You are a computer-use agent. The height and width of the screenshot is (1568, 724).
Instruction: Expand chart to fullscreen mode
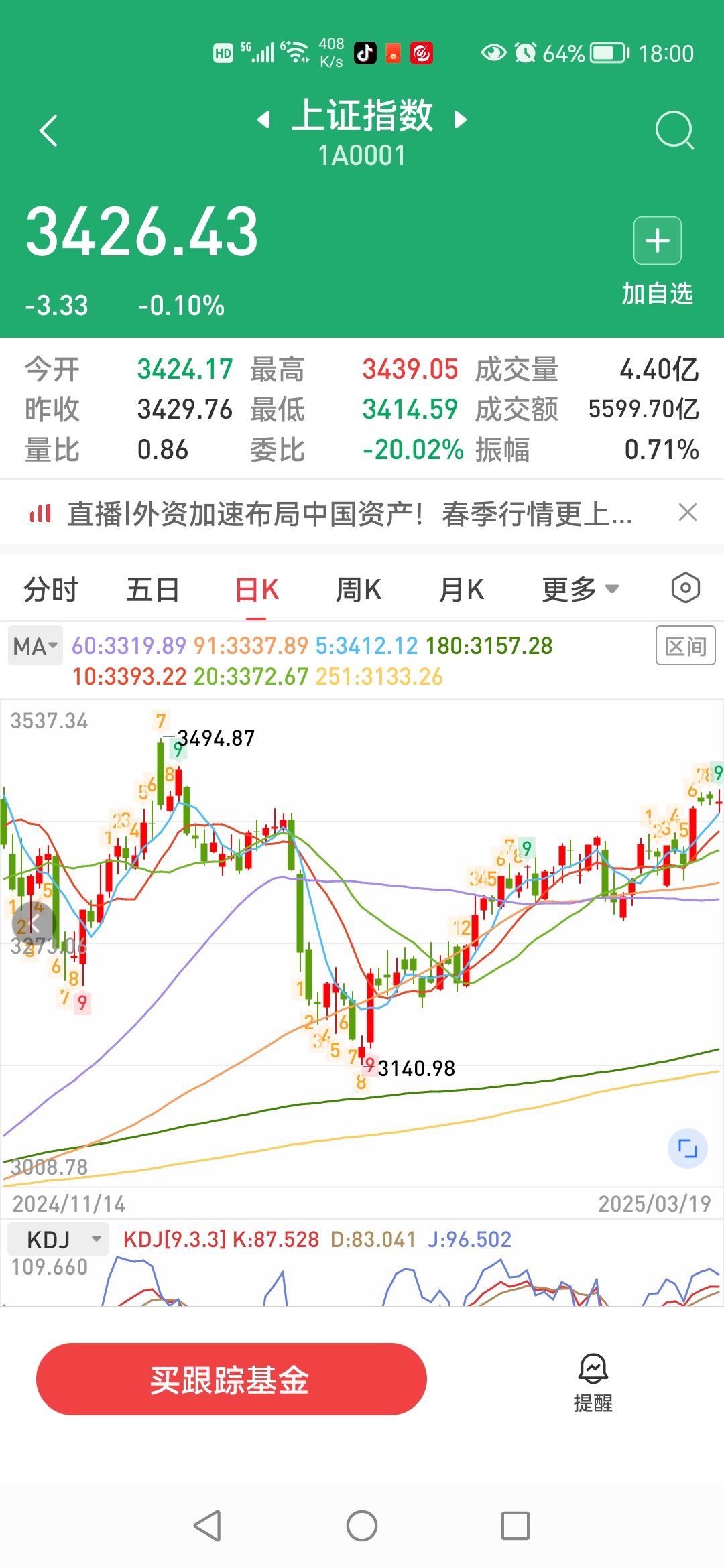(687, 1148)
